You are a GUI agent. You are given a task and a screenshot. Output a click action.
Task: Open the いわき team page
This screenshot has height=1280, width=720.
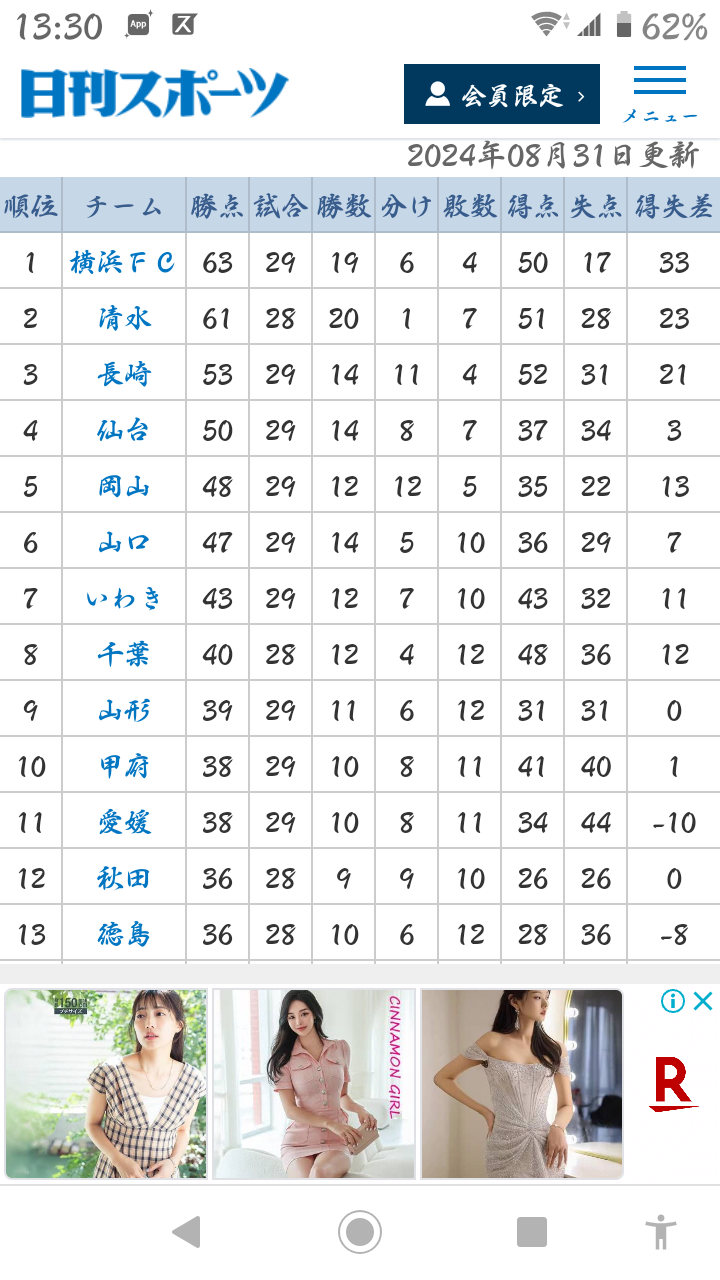pyautogui.click(x=123, y=598)
